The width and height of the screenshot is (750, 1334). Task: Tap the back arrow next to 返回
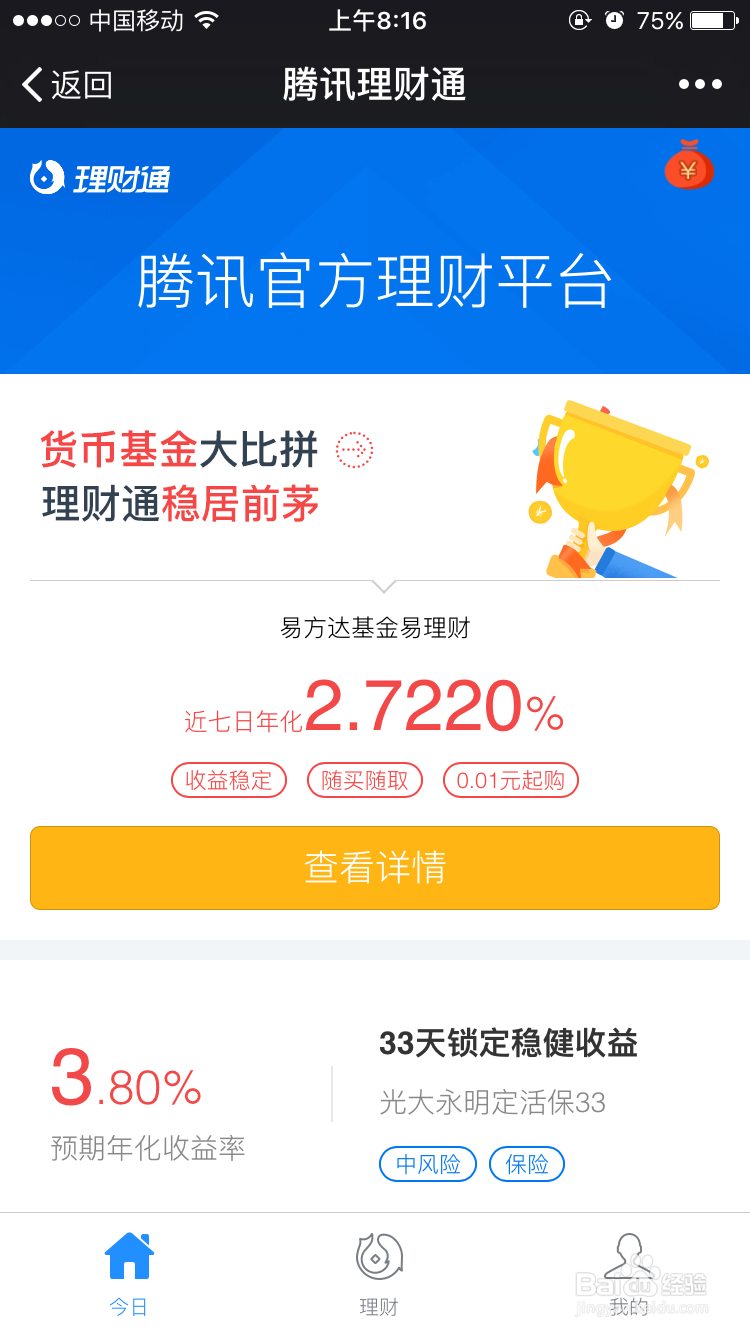(x=33, y=85)
